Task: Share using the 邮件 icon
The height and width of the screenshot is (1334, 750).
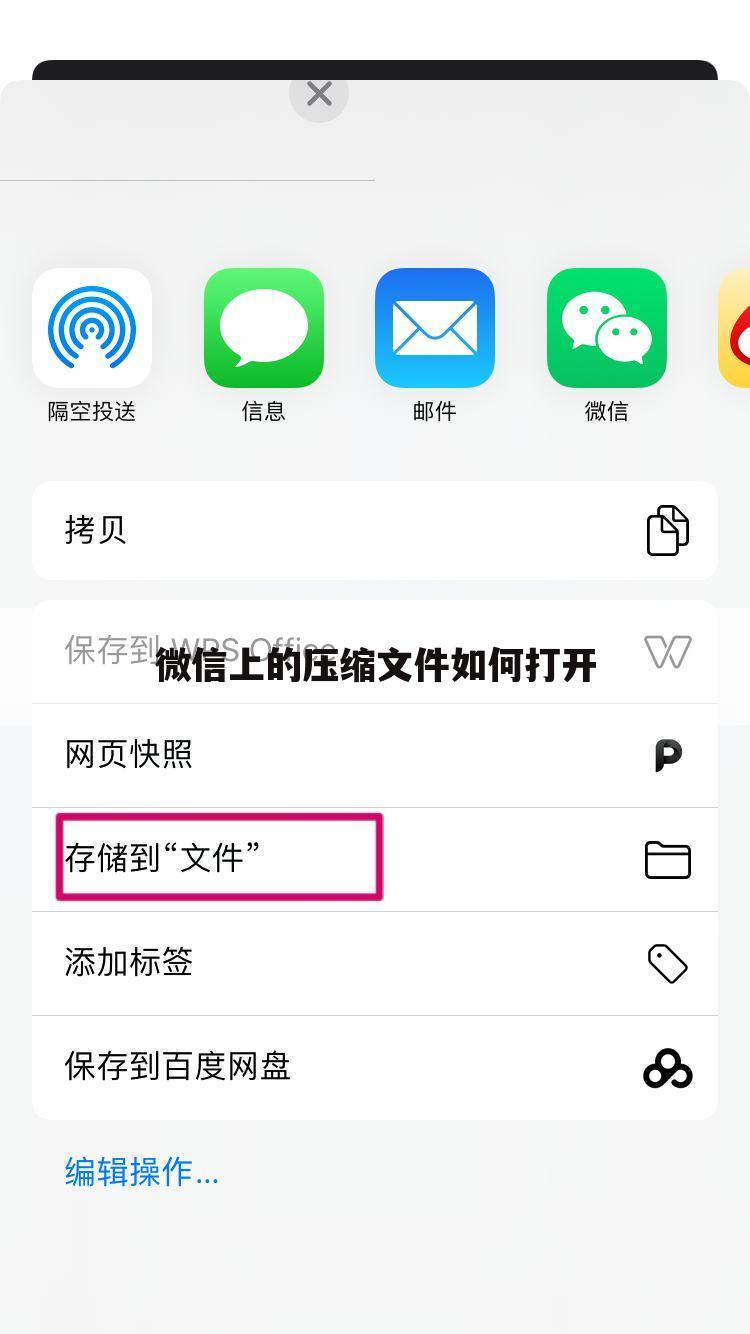Action: (x=434, y=328)
